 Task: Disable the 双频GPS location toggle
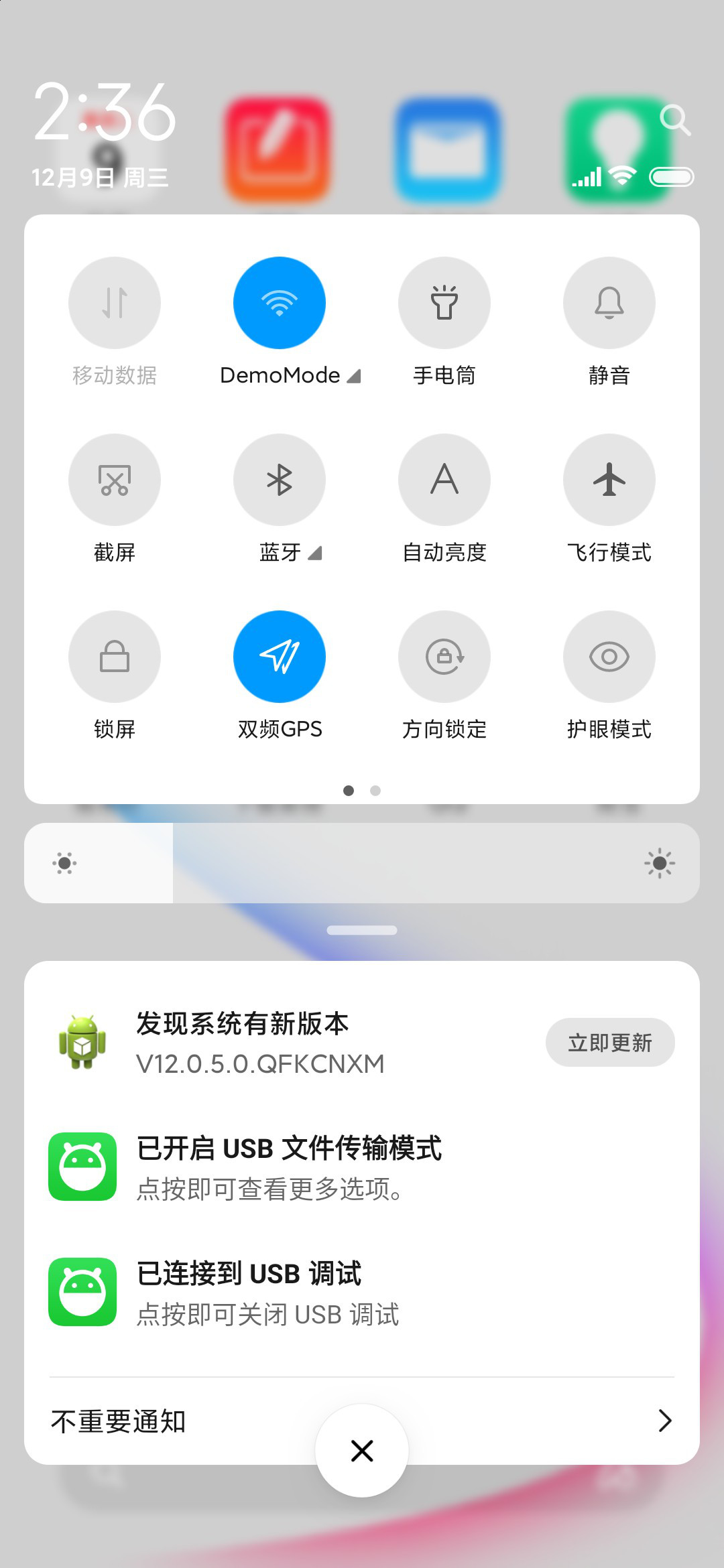coord(280,657)
